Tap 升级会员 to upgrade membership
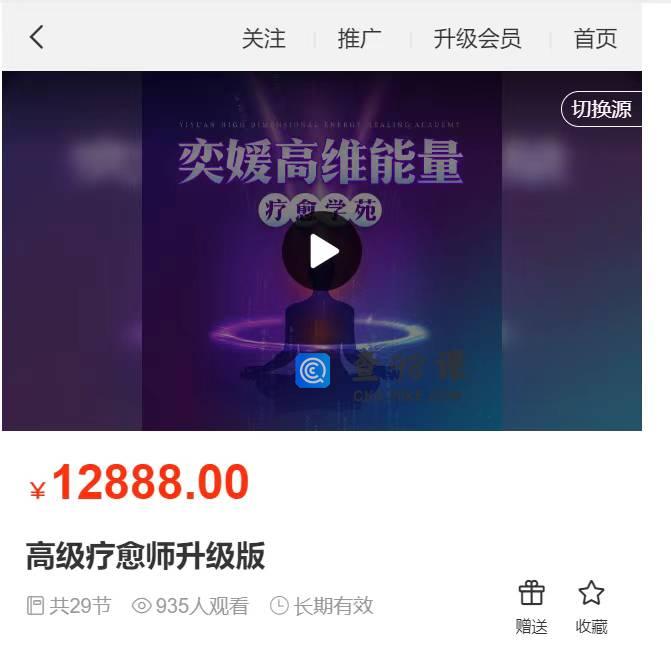 point(477,39)
